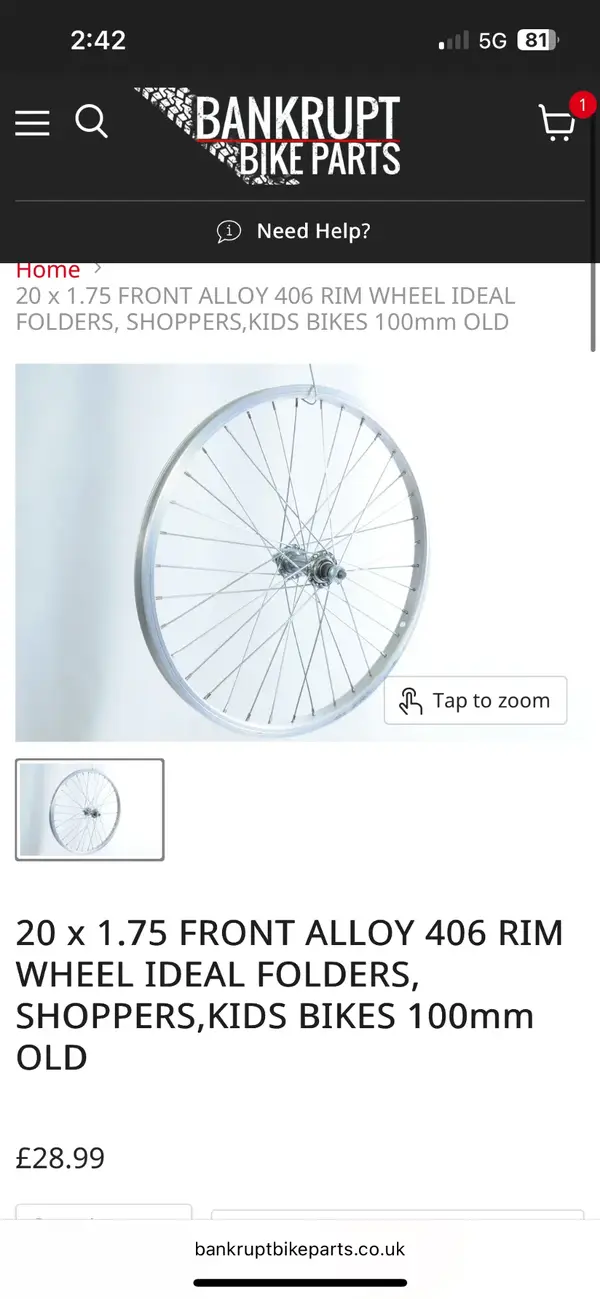This screenshot has width=600, height=1299.
Task: Tap the Need Help? link
Action: click(294, 231)
